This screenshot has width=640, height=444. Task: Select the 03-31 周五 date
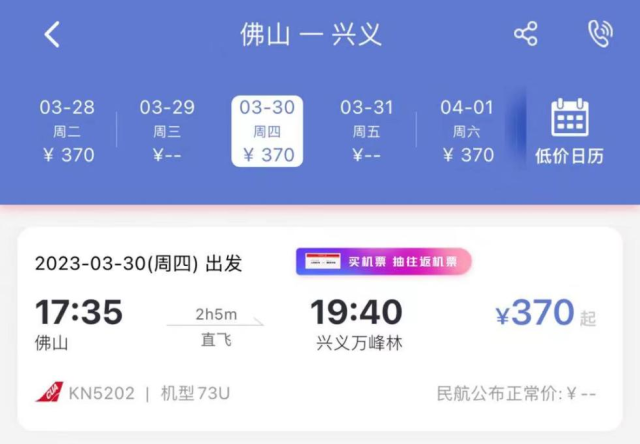(367, 130)
